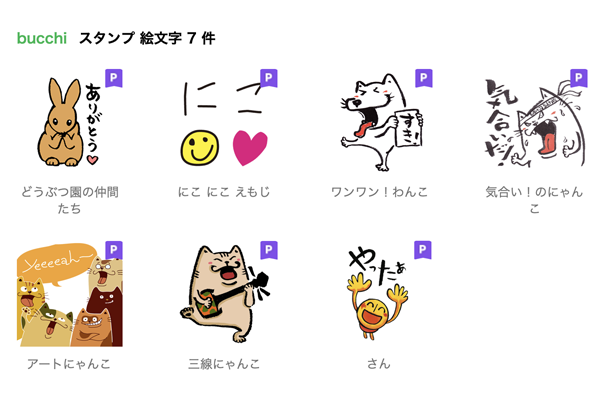Viewport: 600px width, 400px height.
Task: Open the さん sticker set
Action: click(x=379, y=296)
